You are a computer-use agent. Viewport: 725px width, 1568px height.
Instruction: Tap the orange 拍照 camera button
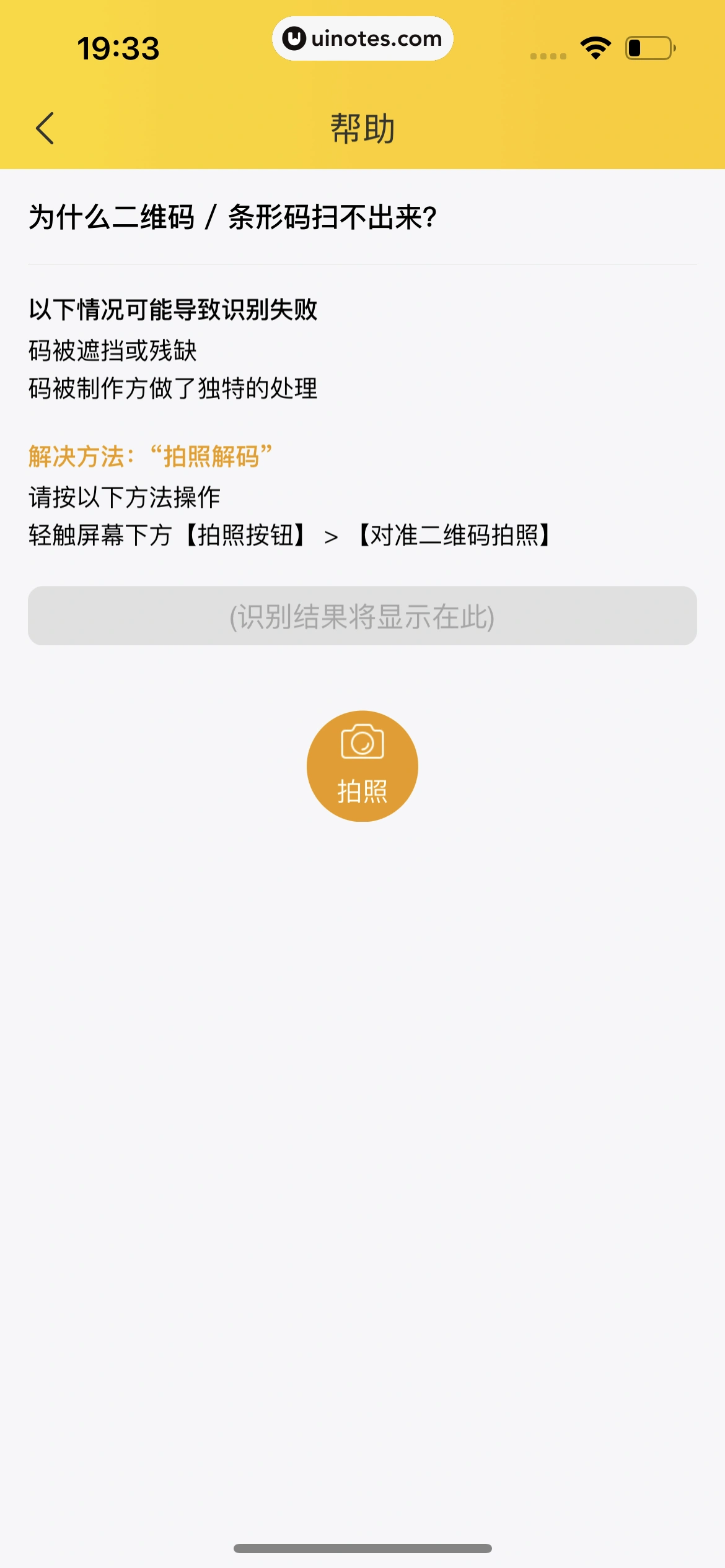coord(362,765)
